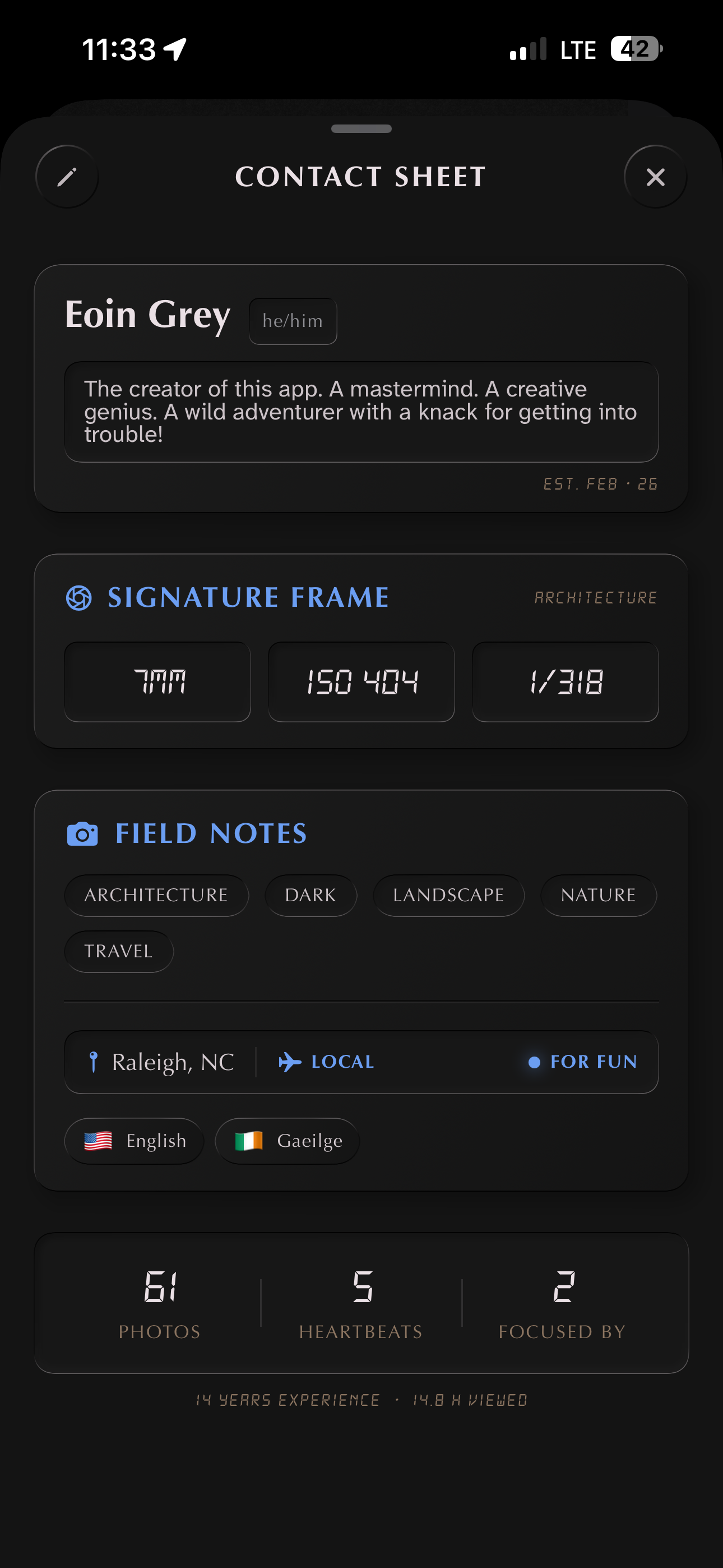Choose the Landscape chip
This screenshot has width=723, height=1568.
(448, 896)
